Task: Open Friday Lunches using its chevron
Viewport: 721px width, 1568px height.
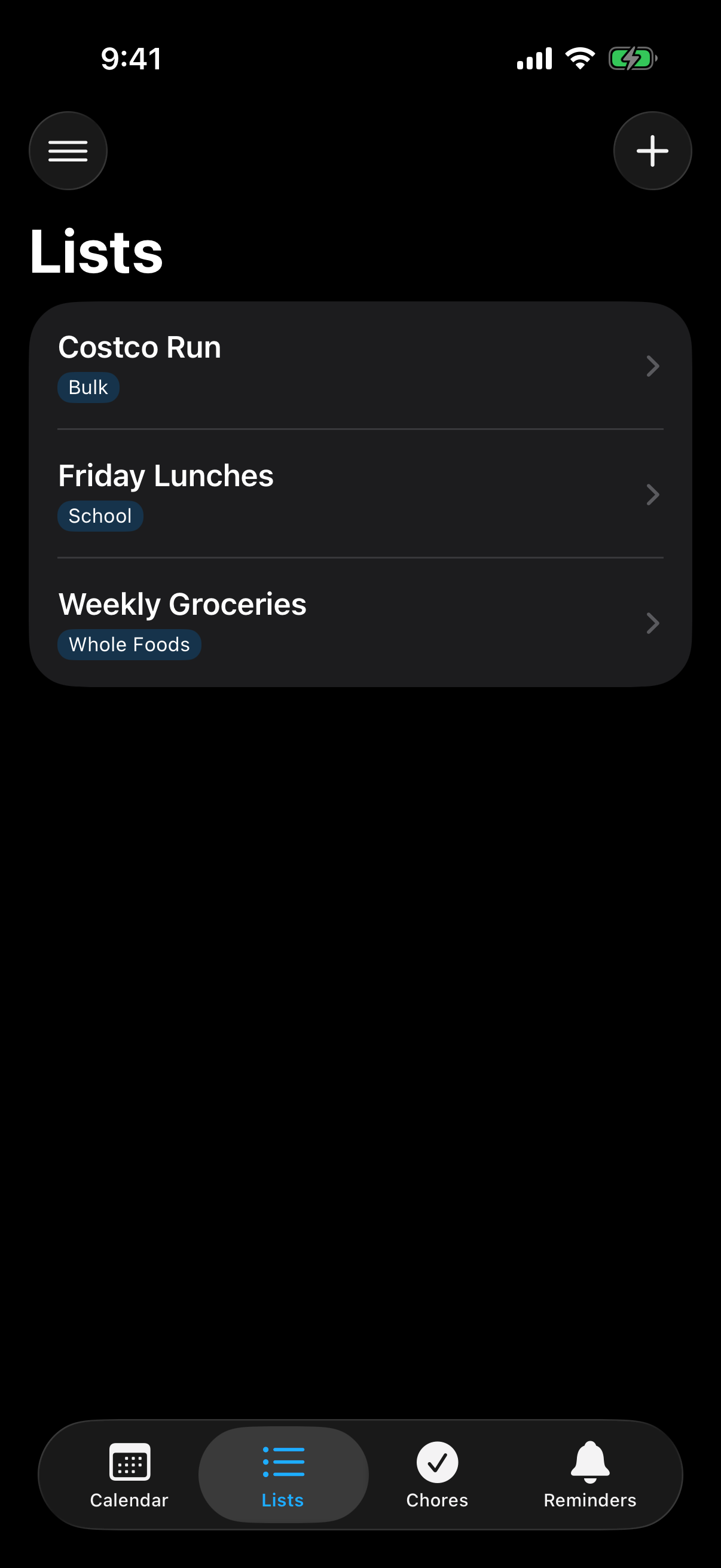Action: coord(652,494)
